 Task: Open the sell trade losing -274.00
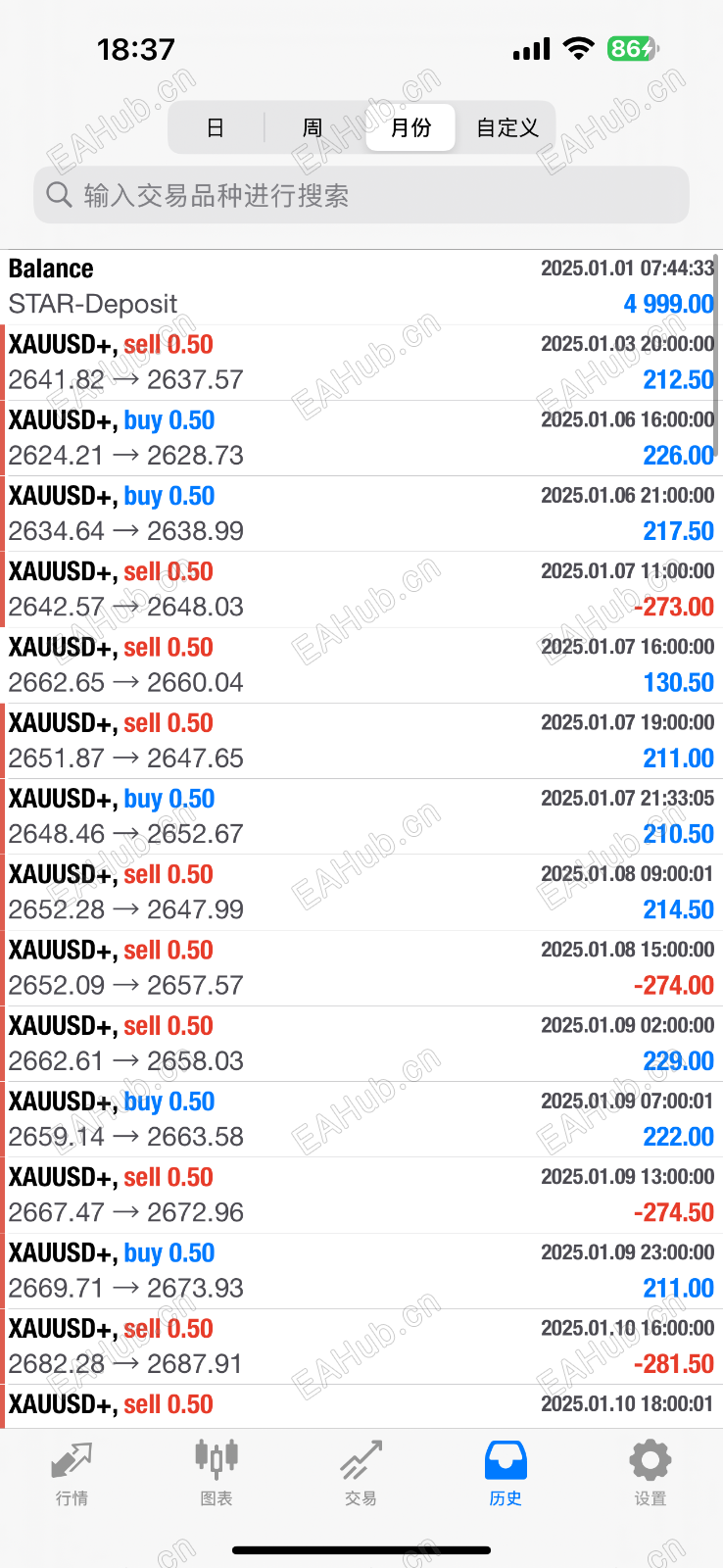[x=361, y=967]
